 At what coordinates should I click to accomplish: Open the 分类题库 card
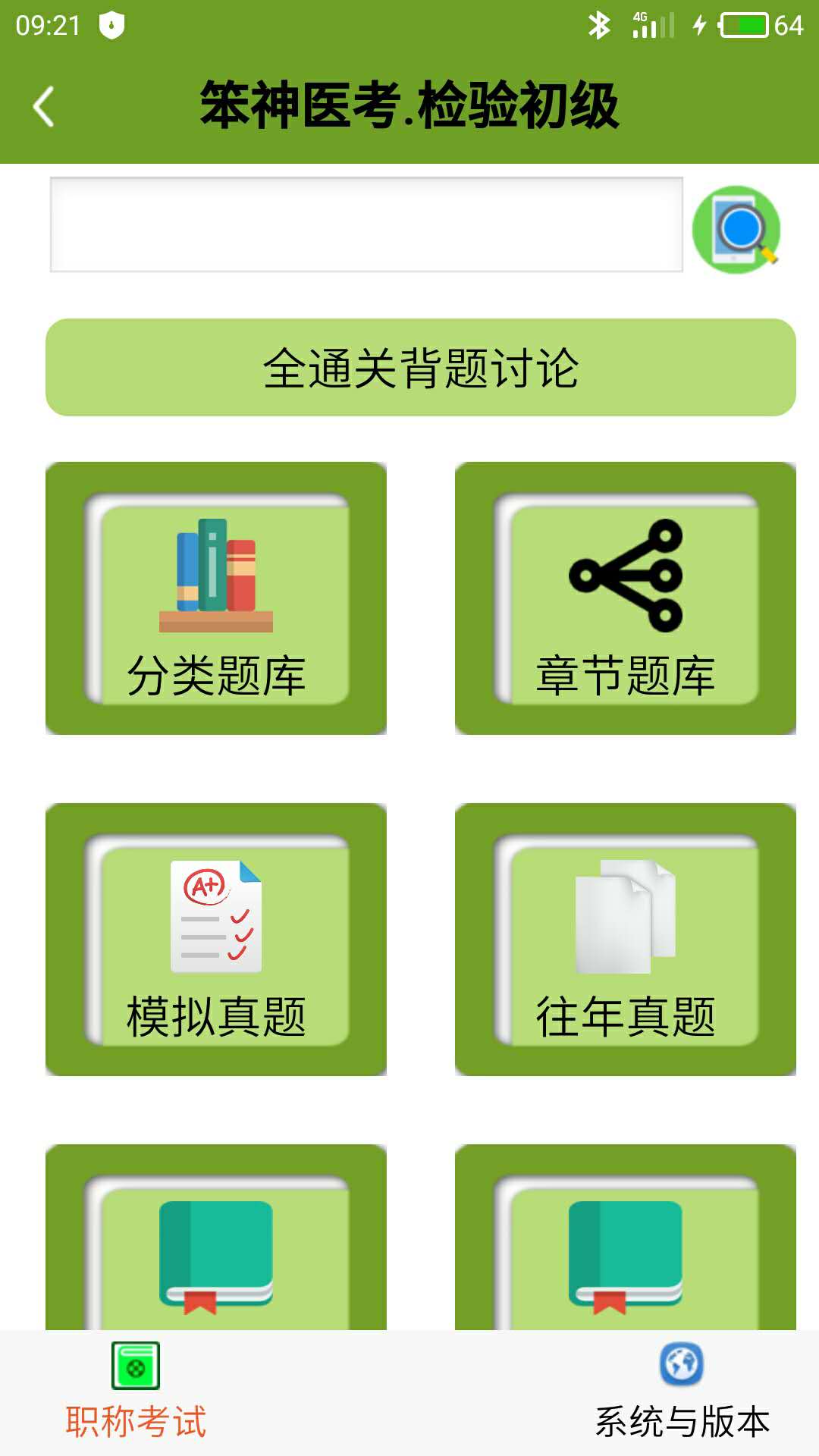click(x=216, y=598)
